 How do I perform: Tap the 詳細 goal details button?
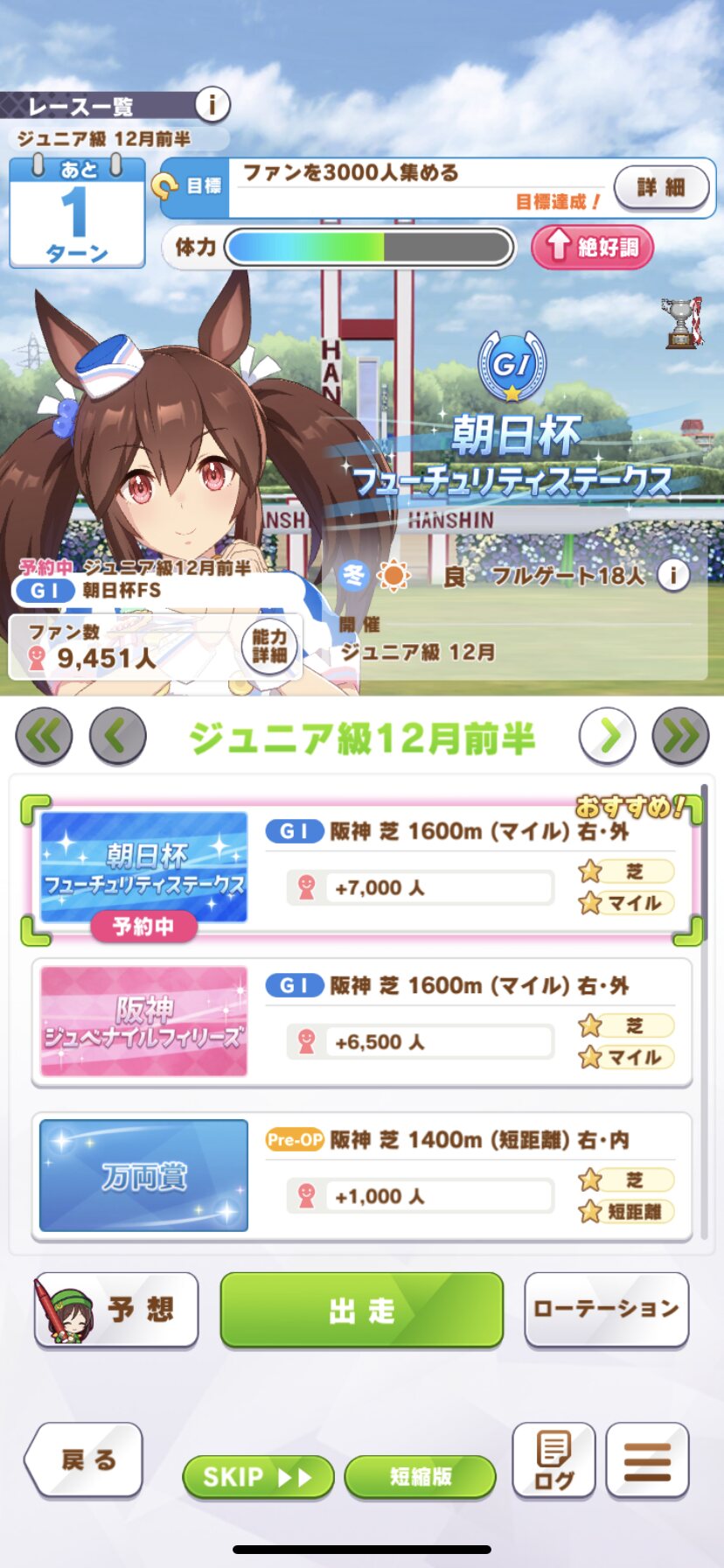point(661,186)
